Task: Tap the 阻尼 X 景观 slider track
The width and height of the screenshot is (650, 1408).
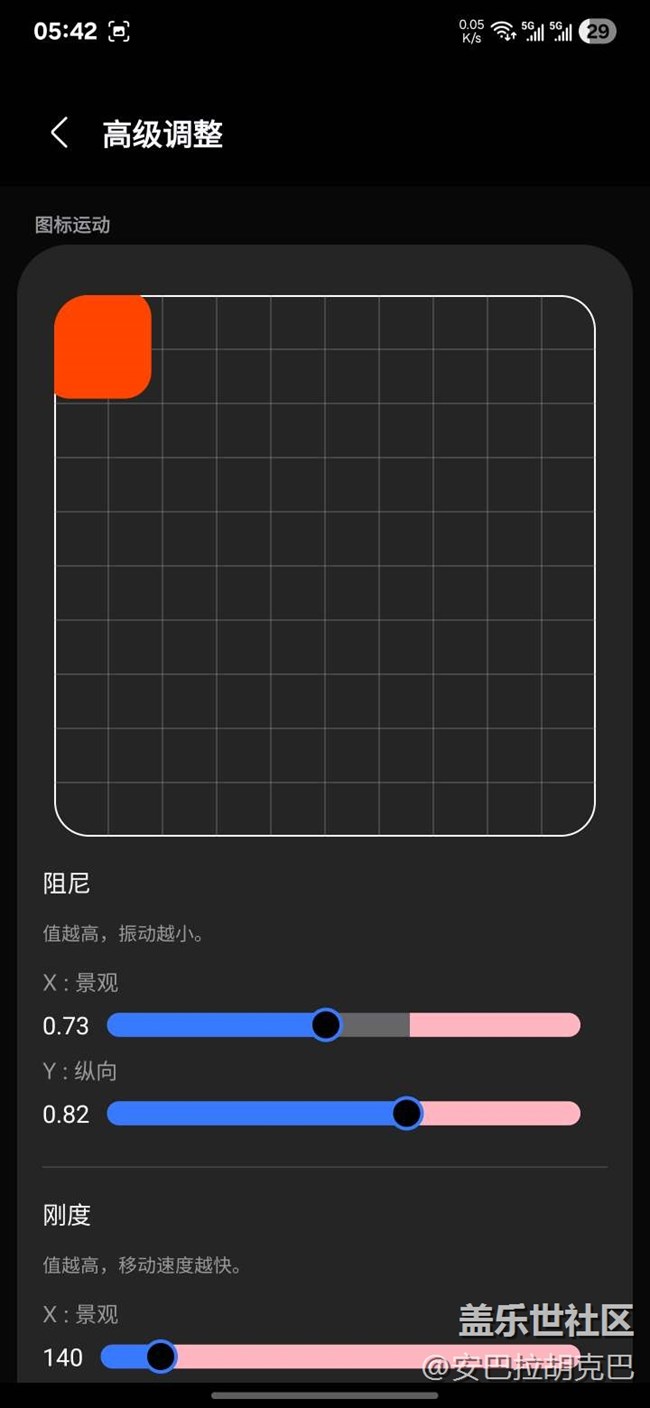Action: (343, 1025)
